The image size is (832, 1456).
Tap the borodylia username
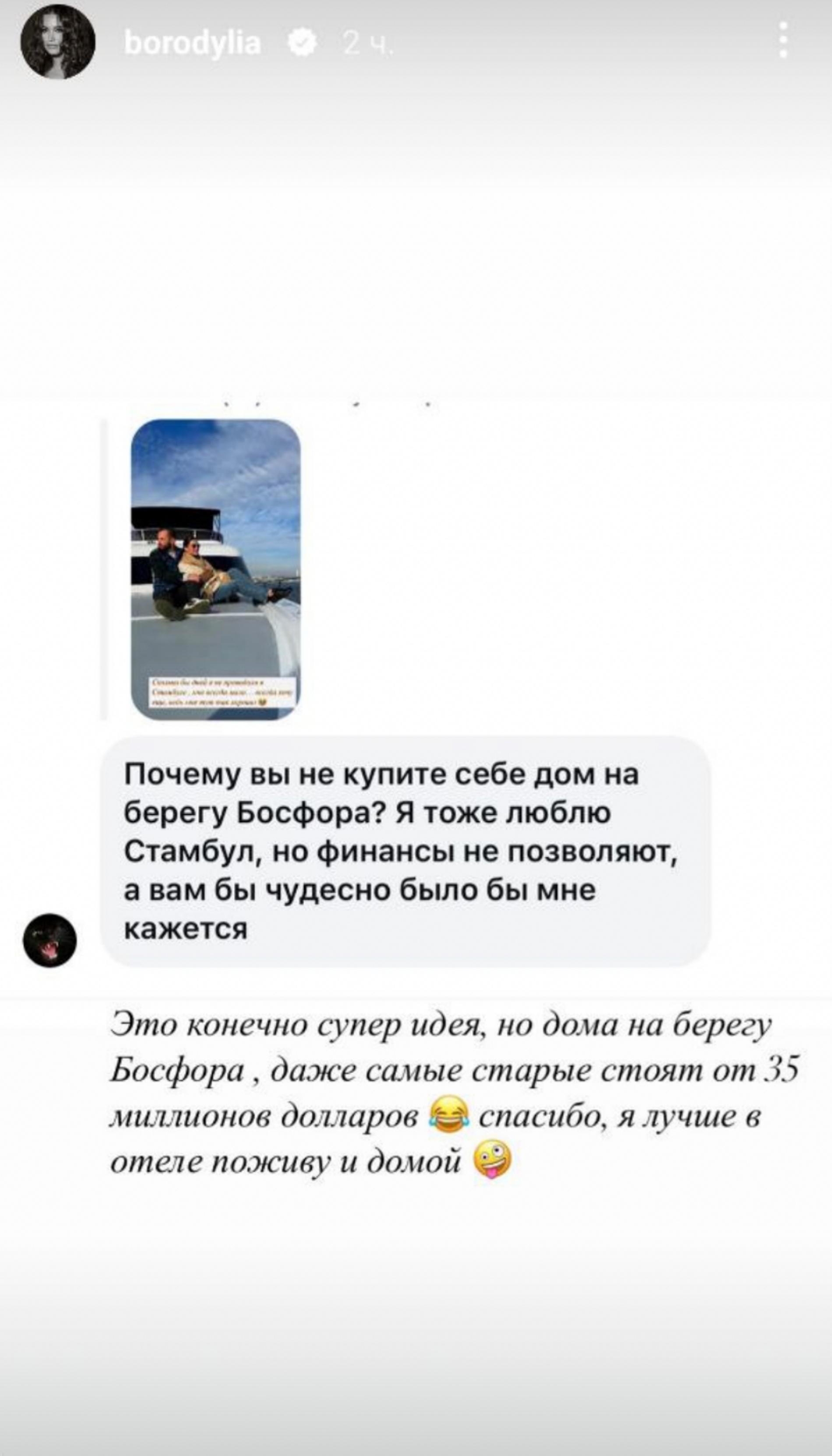(x=192, y=43)
